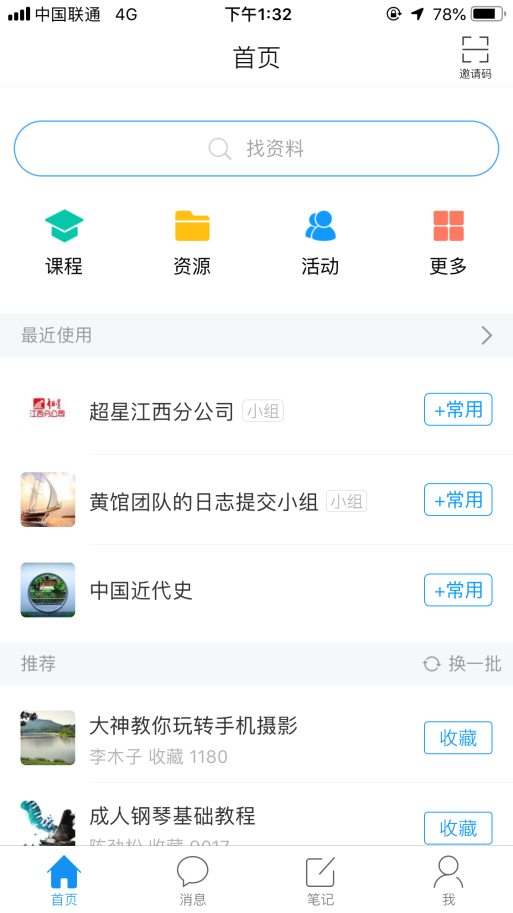Tap 收藏 for 大神教你玩转手机摄影
The width and height of the screenshot is (513, 913).
(458, 738)
